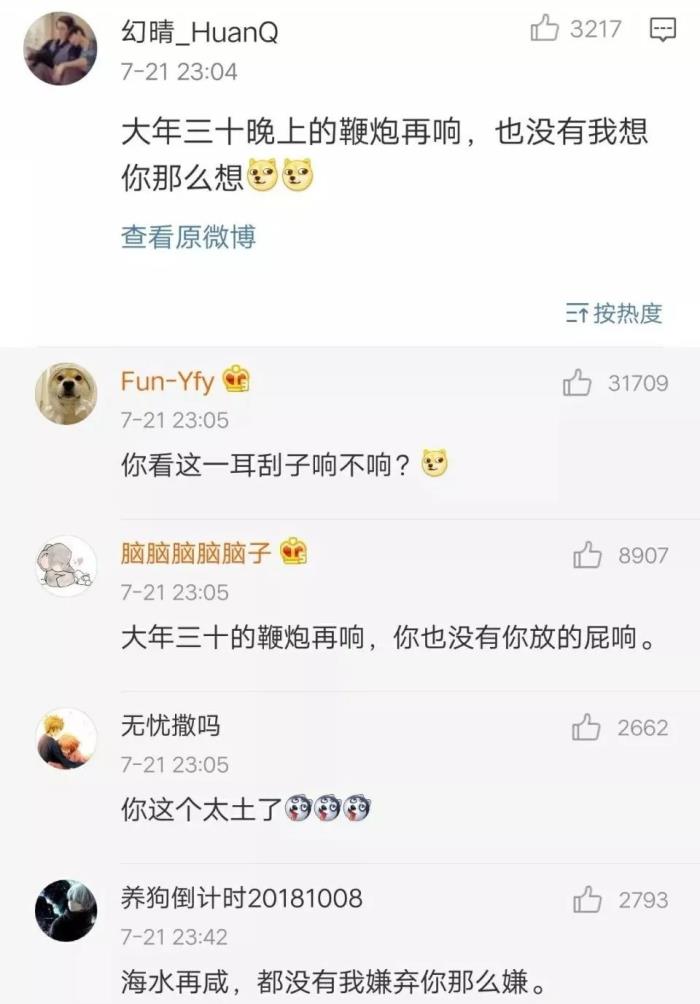700x1004 pixels.
Task: Open the reply icon on 幻晴_HuanQ's comment
Action: [x=662, y=30]
